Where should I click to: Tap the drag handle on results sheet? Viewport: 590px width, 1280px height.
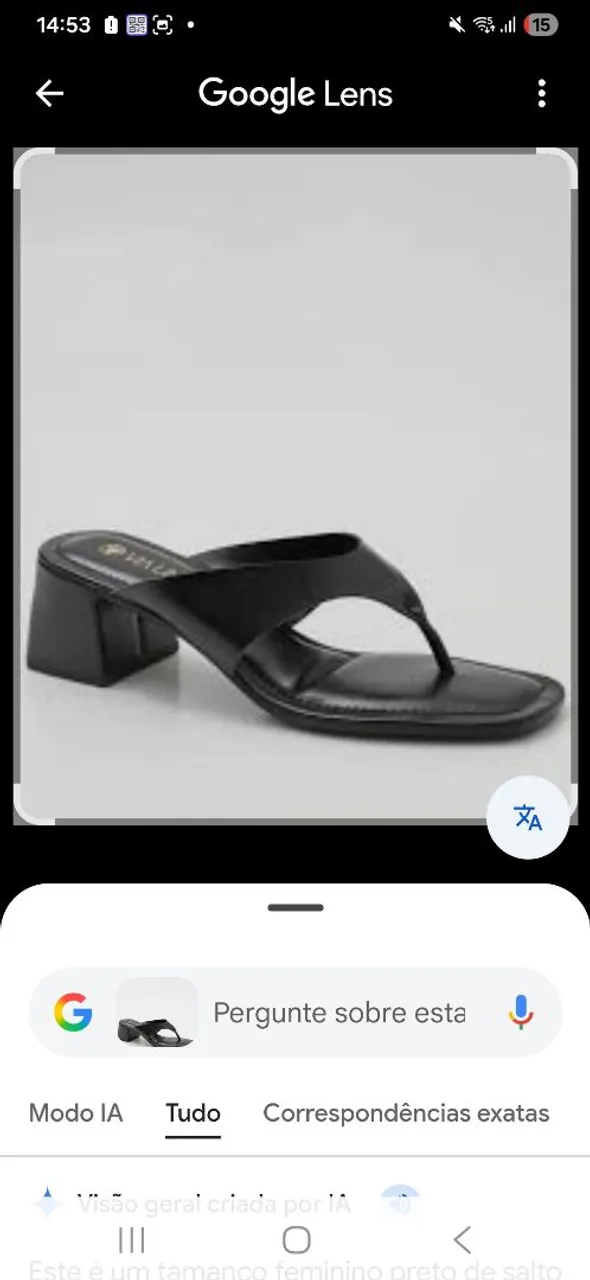(295, 907)
